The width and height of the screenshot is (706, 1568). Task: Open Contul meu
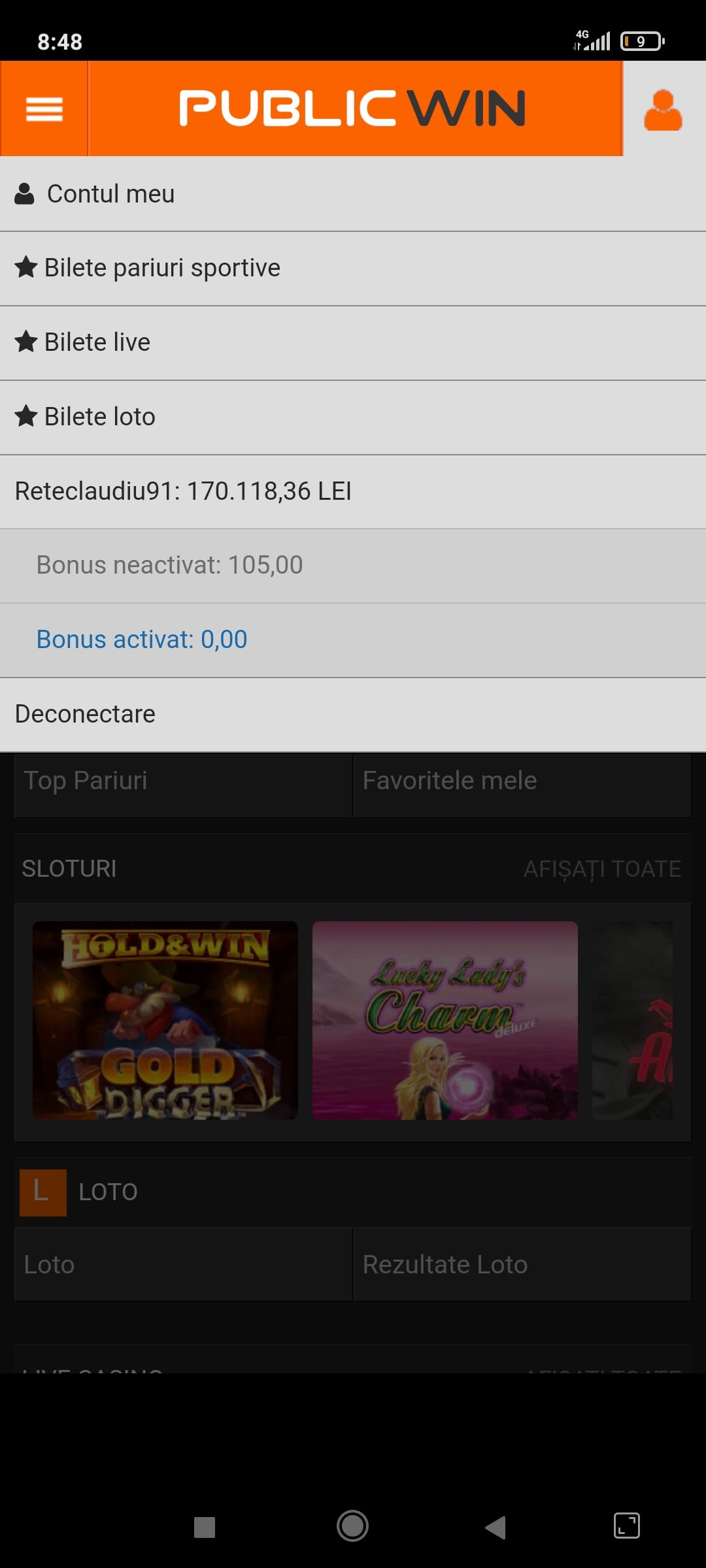(353, 194)
